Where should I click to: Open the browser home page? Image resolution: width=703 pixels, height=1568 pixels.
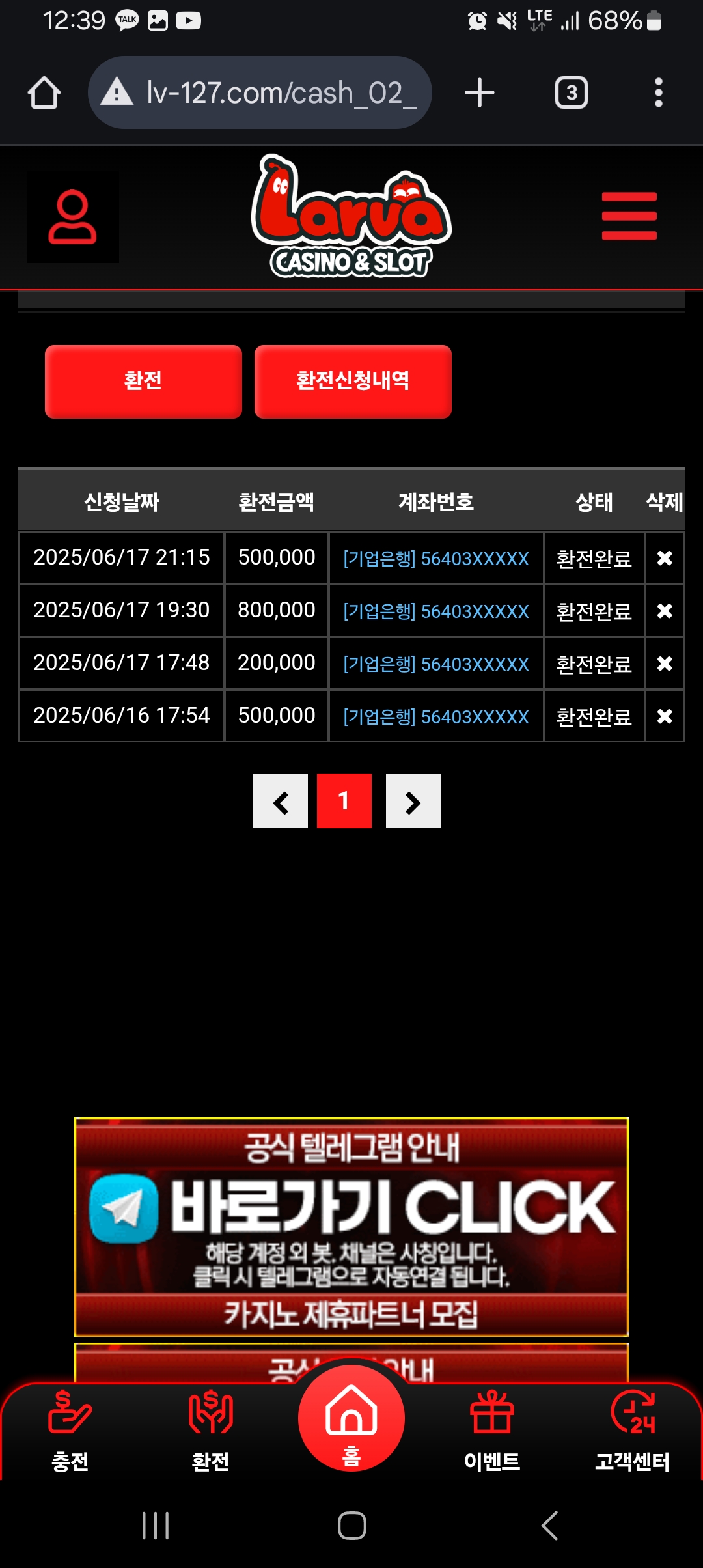pyautogui.click(x=44, y=92)
